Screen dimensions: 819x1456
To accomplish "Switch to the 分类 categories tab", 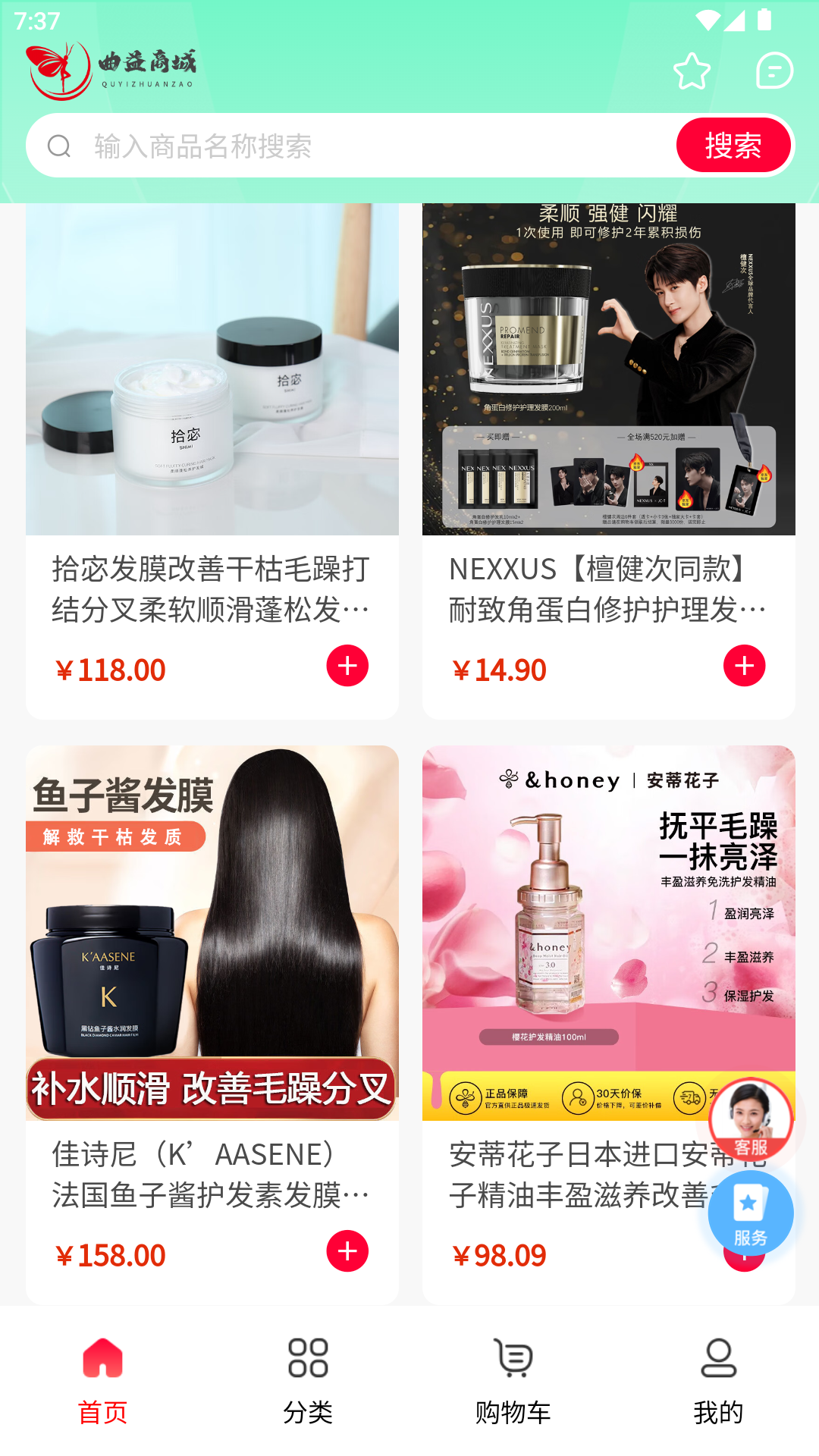I will click(308, 1379).
